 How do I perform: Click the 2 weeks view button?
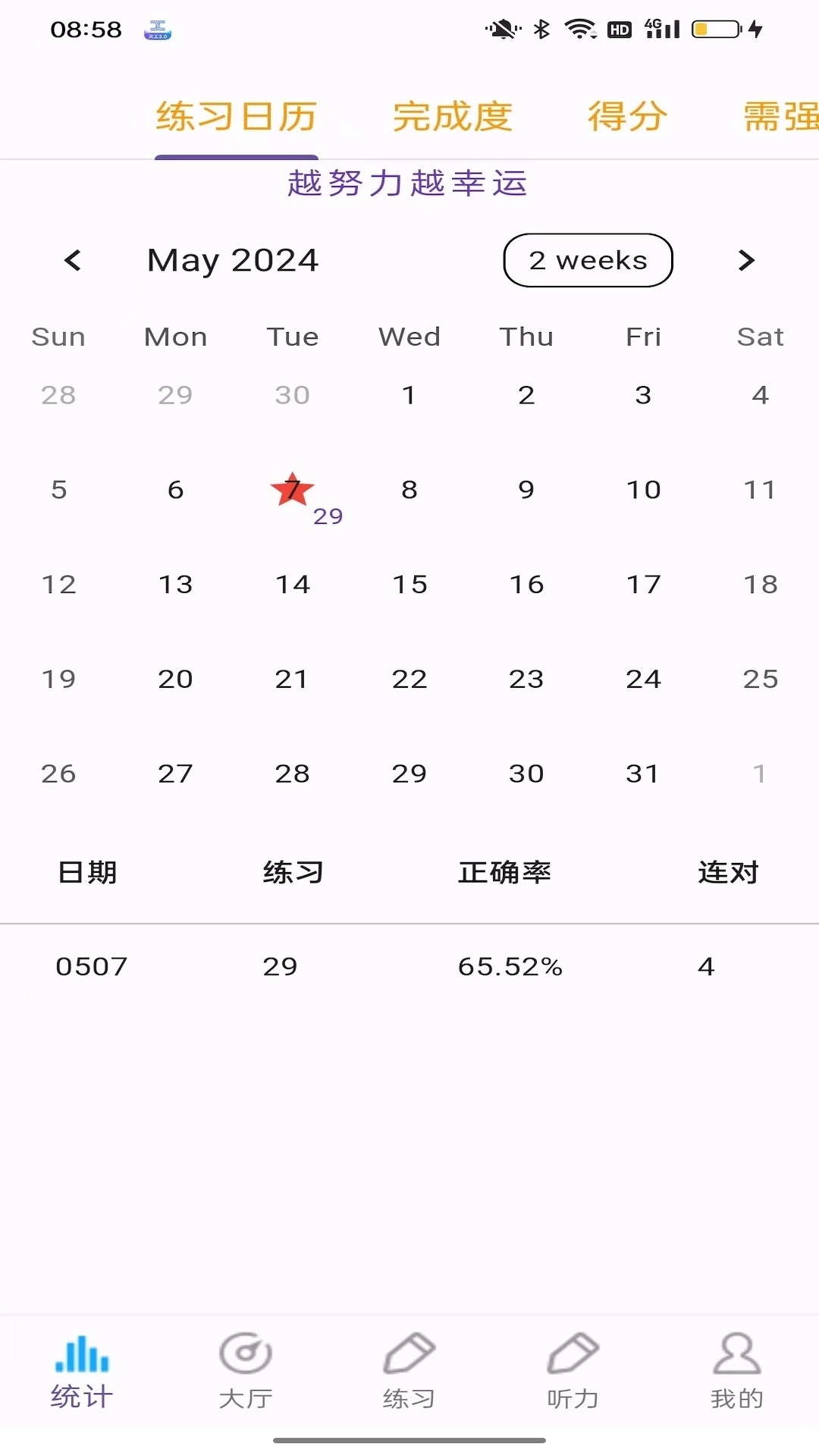[588, 260]
